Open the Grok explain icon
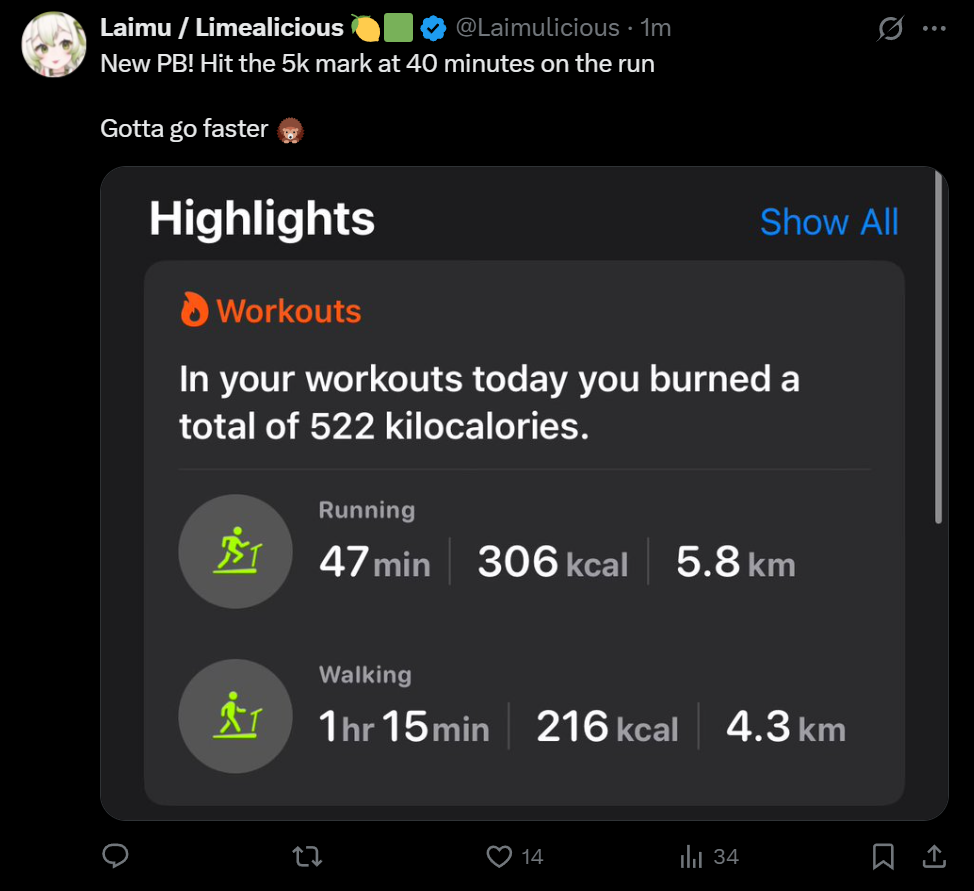This screenshot has width=974, height=891. (890, 29)
